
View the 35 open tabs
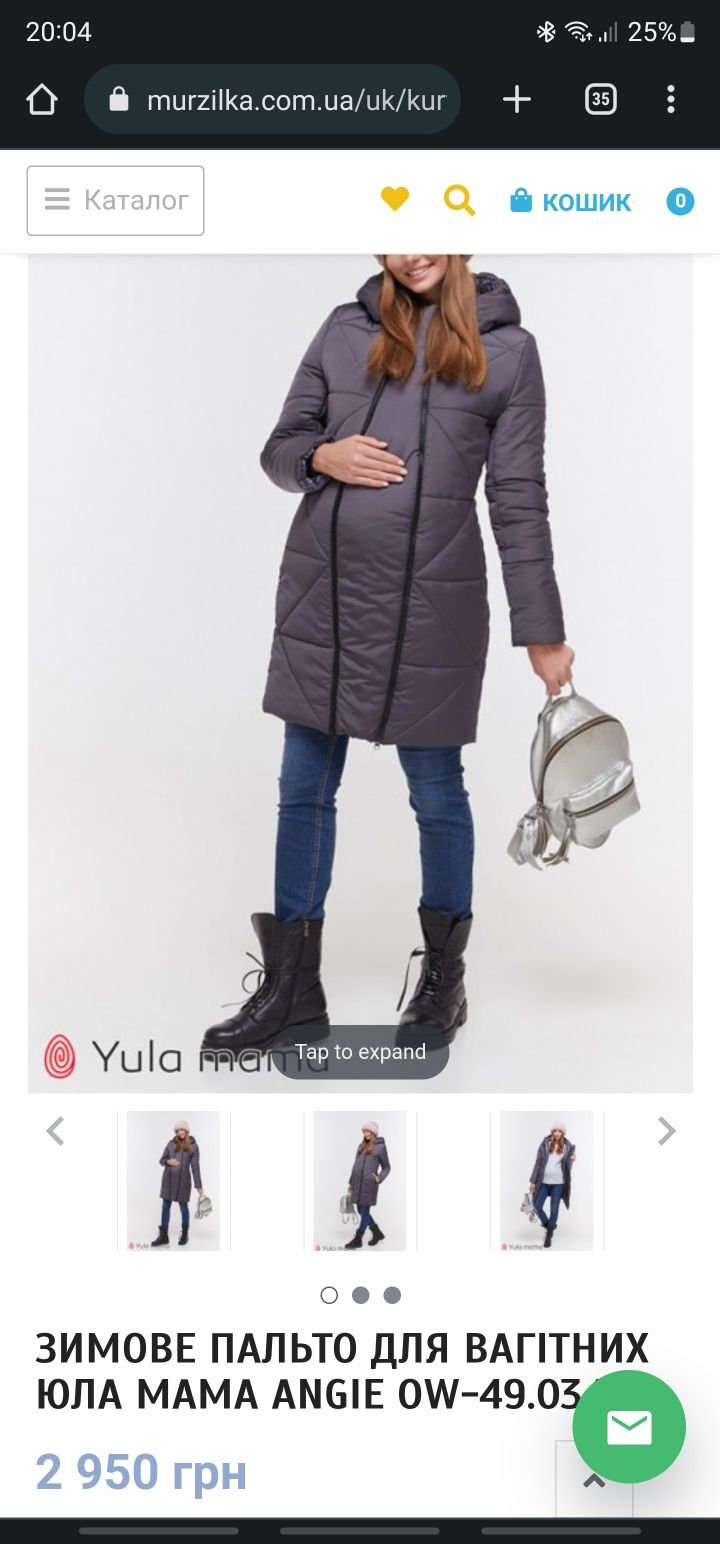point(600,99)
